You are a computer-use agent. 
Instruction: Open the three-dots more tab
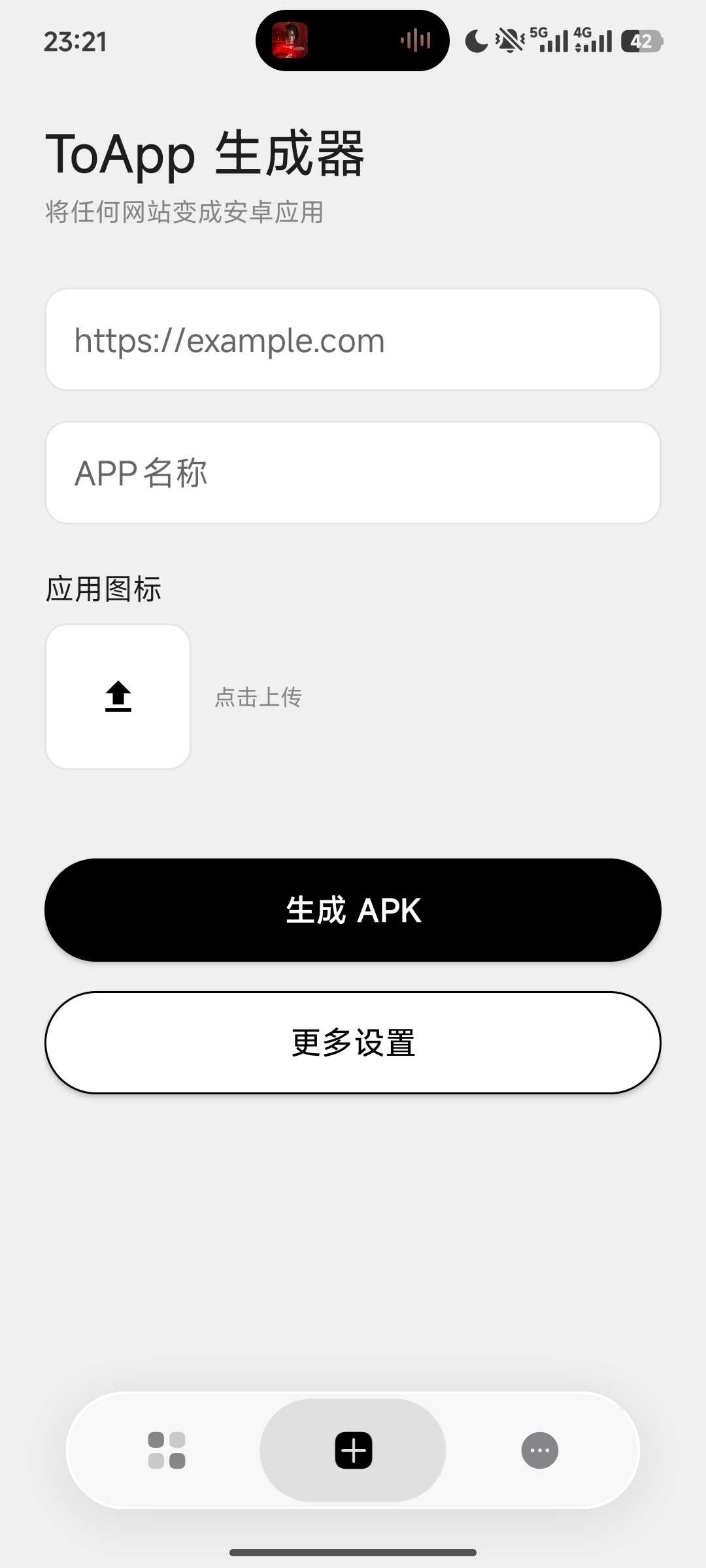(x=540, y=1450)
